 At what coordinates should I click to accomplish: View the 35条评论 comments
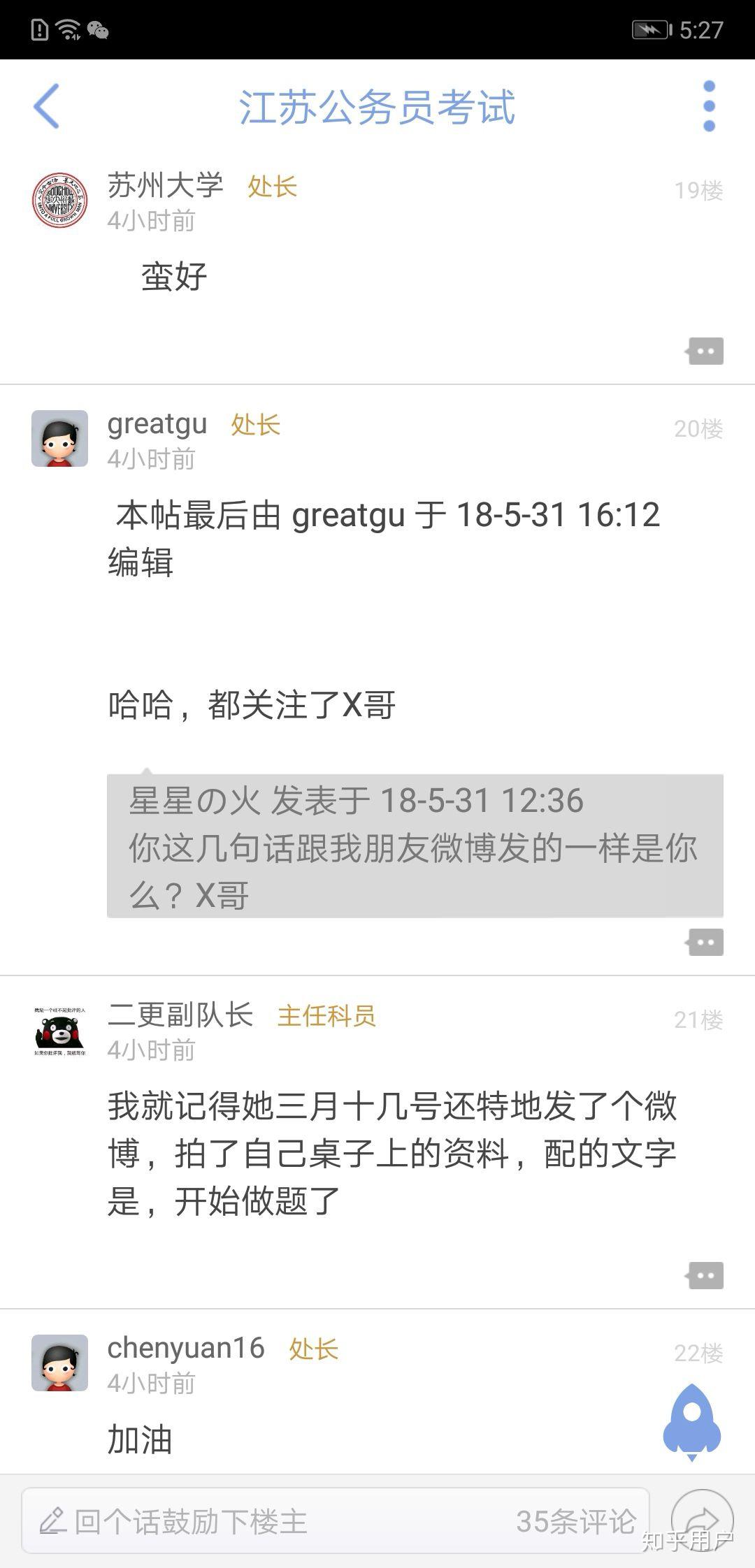[576, 1522]
